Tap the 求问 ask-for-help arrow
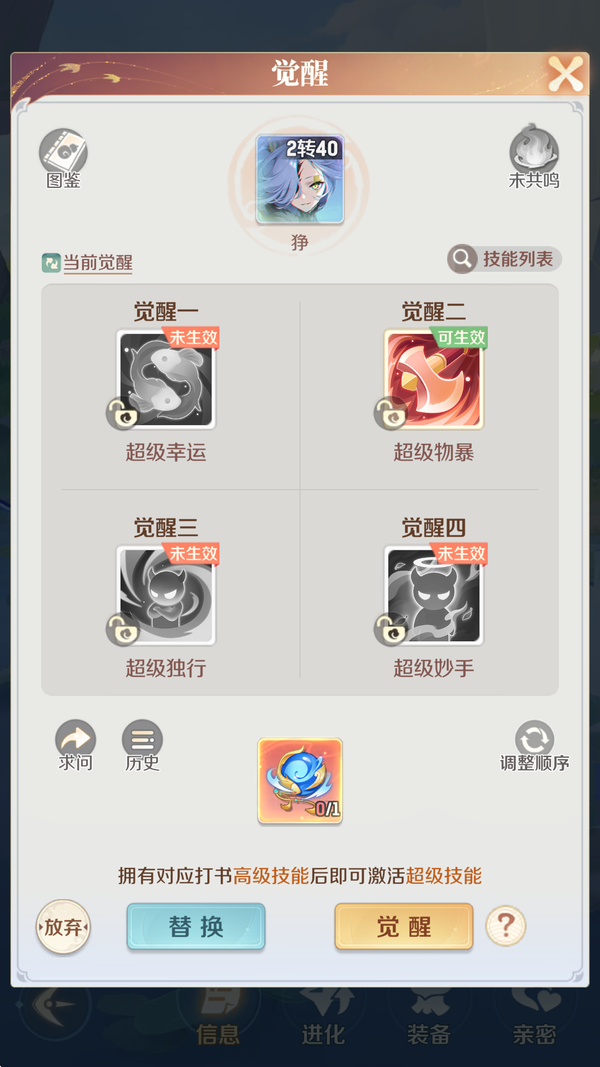This screenshot has width=600, height=1067. click(75, 740)
